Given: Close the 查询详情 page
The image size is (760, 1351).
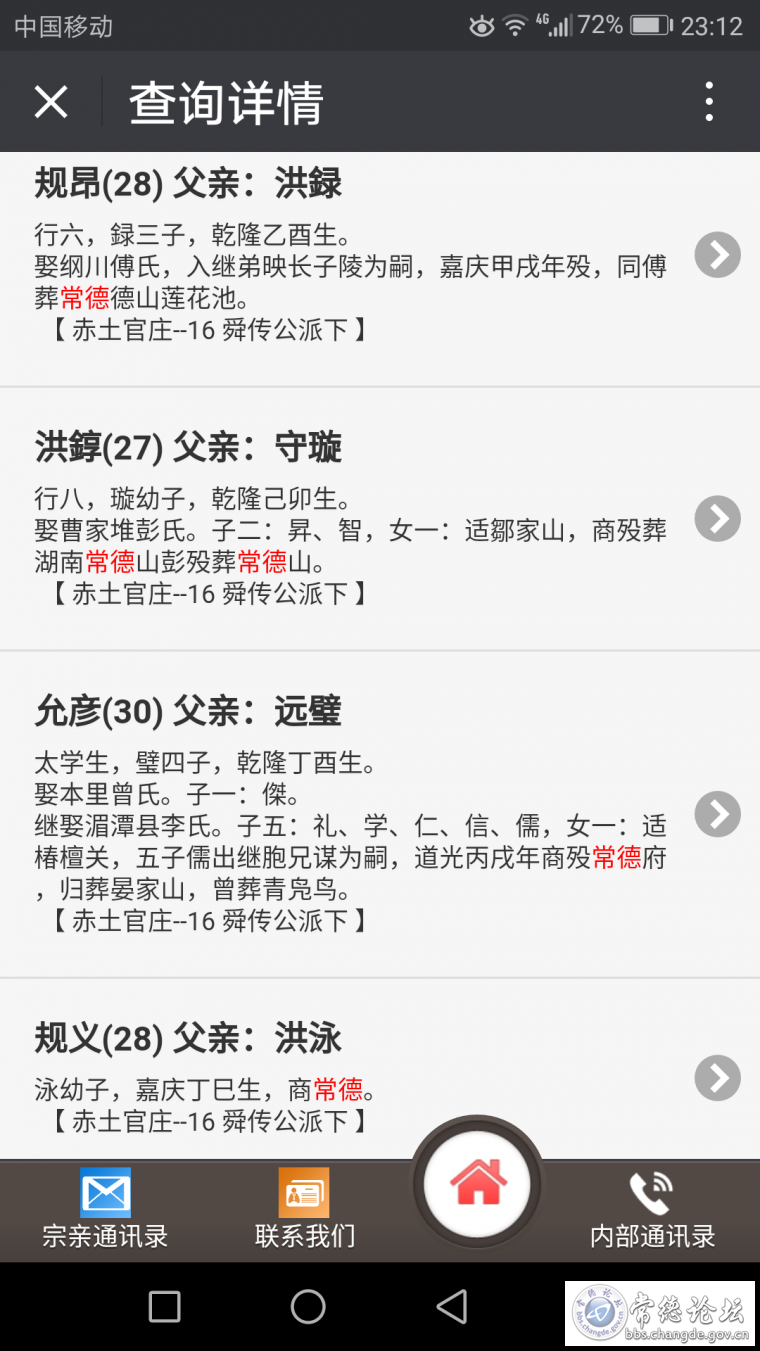Looking at the screenshot, I should 51,102.
